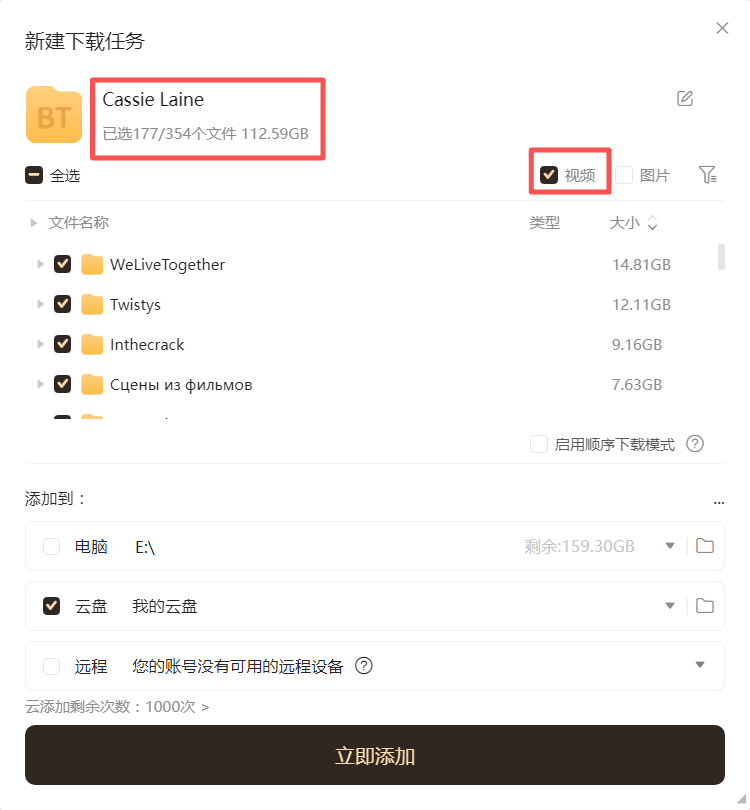Image resolution: width=750 pixels, height=810 pixels.
Task: Open help for sequential download mode
Action: (695, 444)
